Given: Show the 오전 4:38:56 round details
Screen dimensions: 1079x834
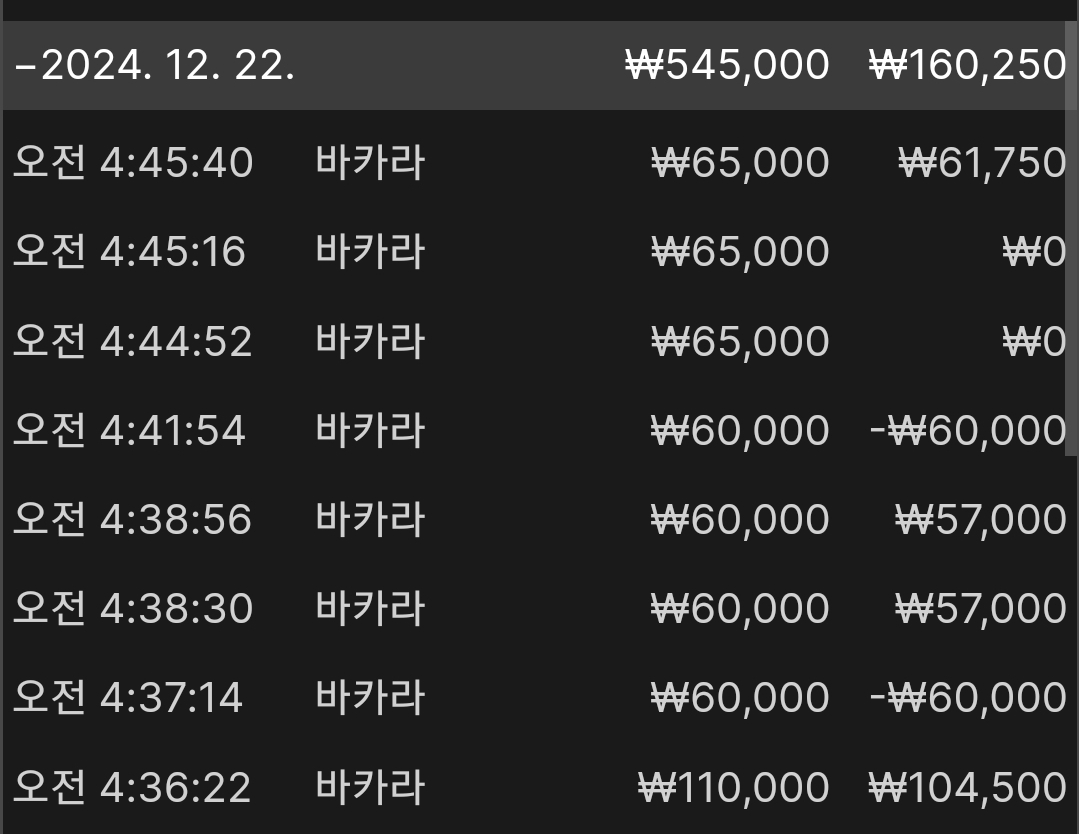Looking at the screenshot, I should (x=370, y=519).
